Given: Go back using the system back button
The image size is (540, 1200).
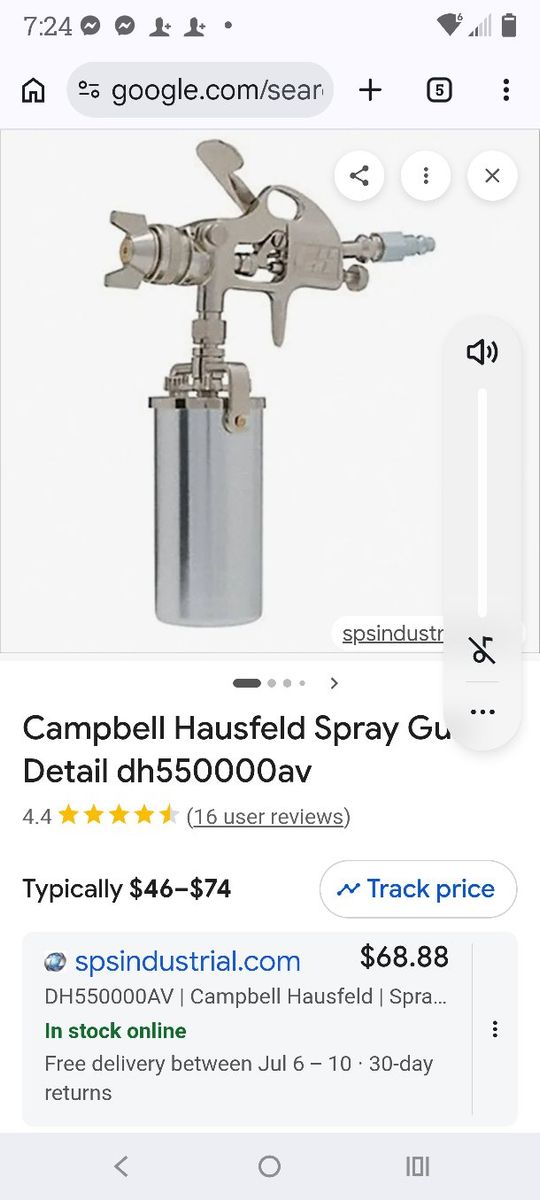Looking at the screenshot, I should (x=121, y=1166).
